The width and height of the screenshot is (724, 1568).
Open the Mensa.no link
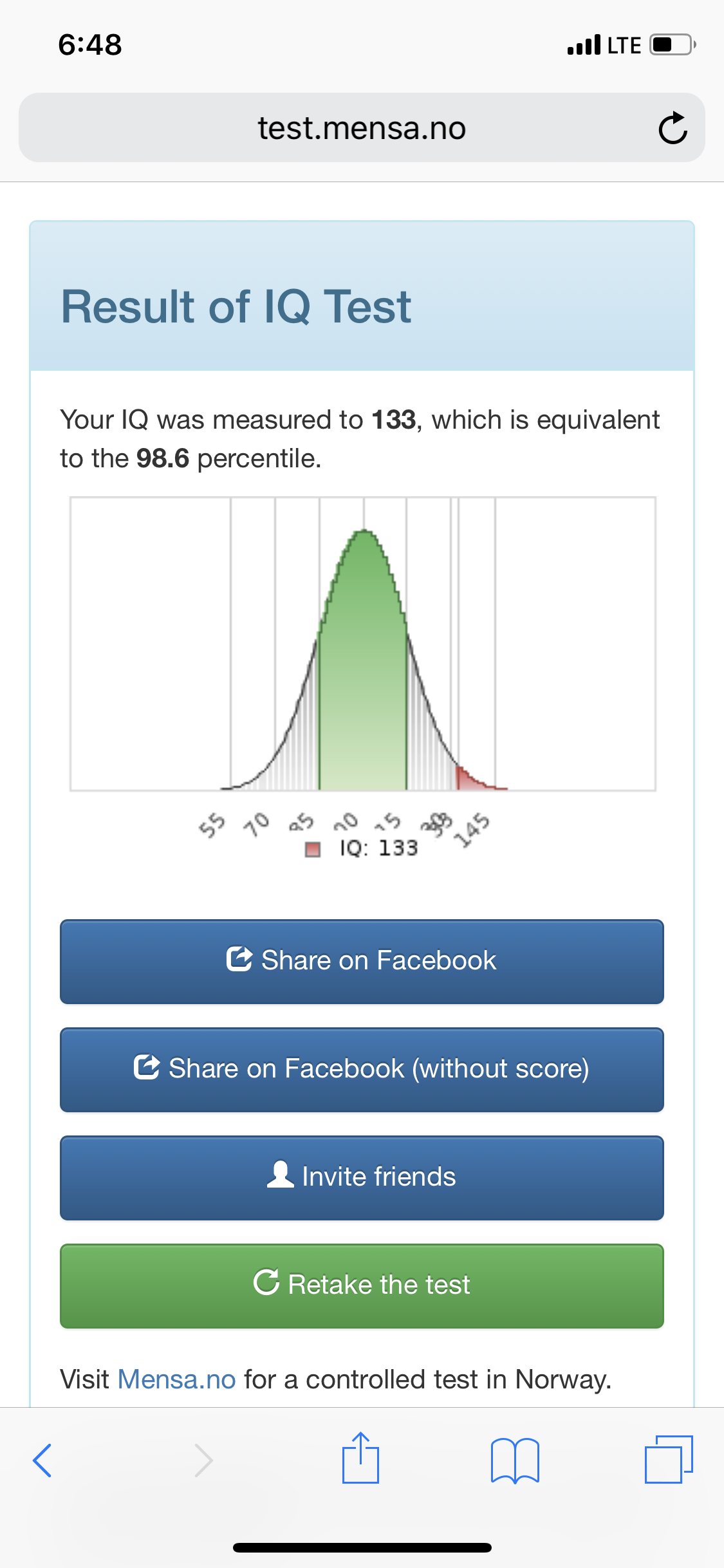point(176,1379)
